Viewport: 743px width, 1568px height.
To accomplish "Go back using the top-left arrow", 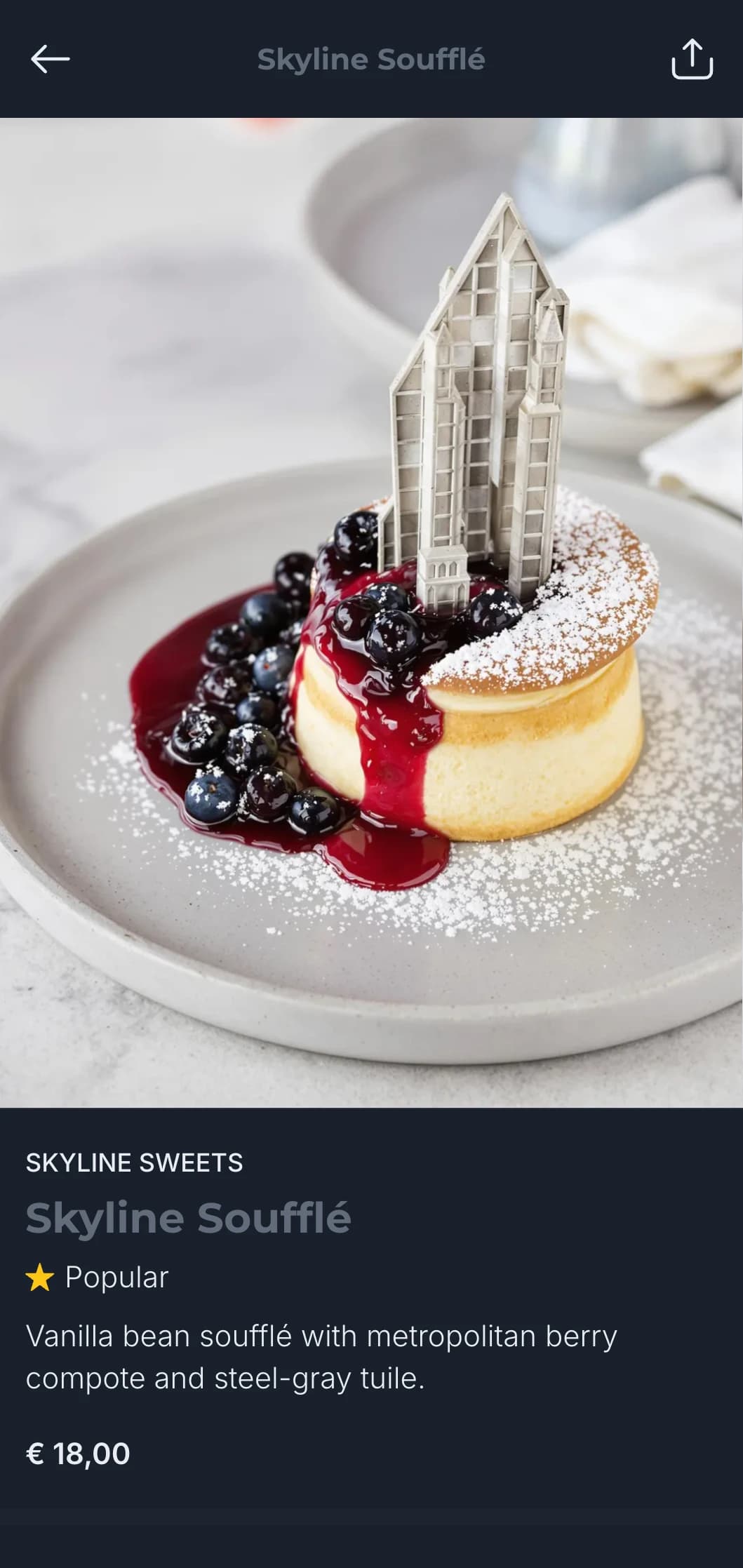I will tap(50, 59).
